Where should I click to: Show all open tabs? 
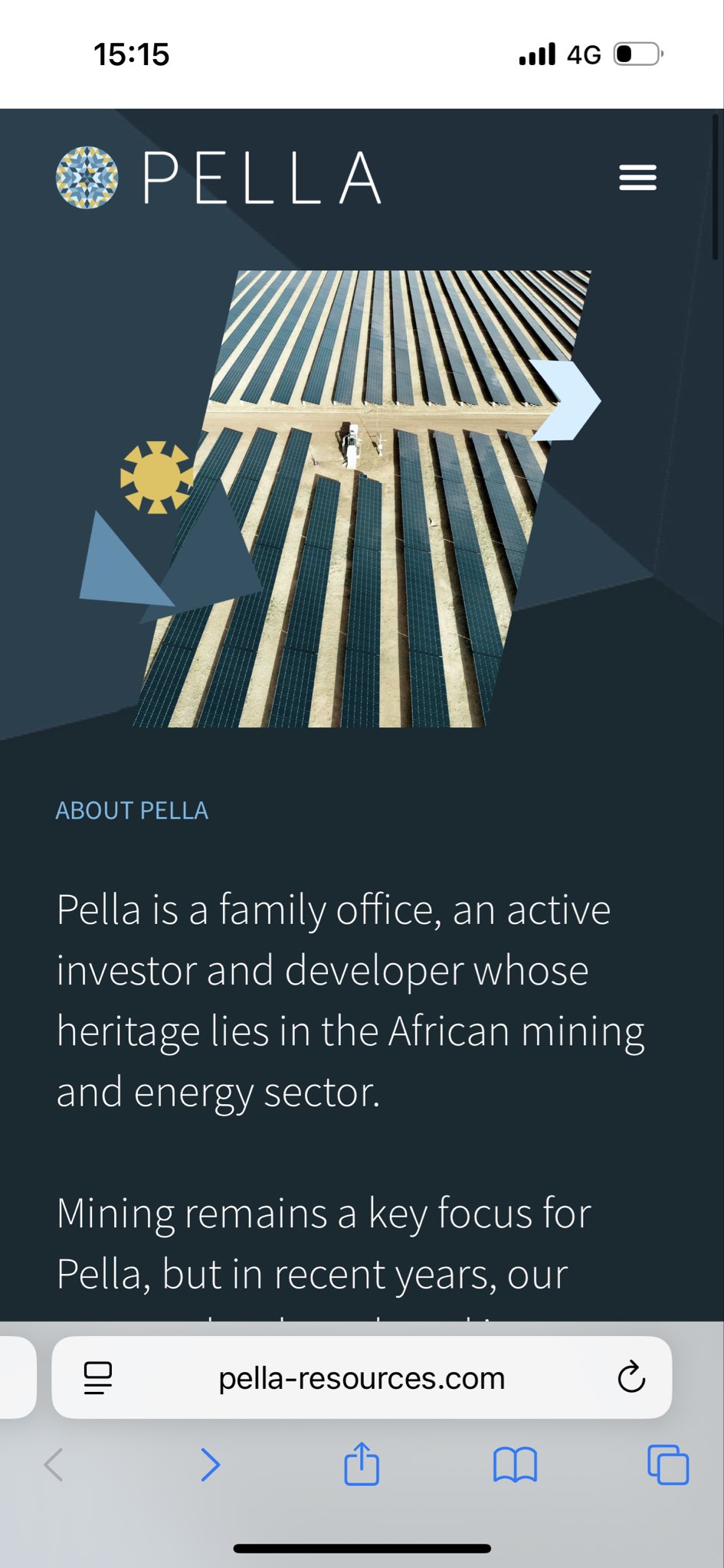(668, 1465)
